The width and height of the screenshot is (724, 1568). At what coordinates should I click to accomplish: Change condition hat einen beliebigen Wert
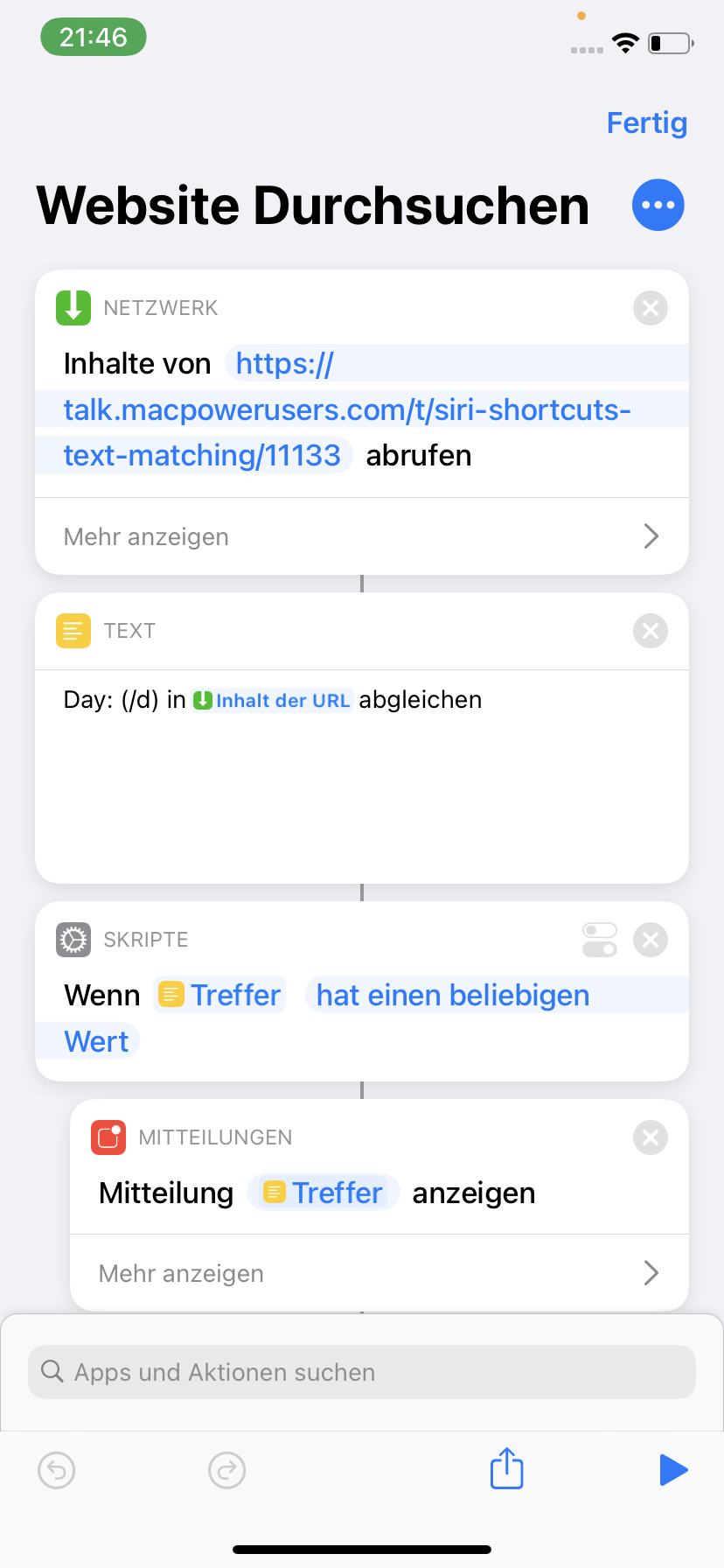click(452, 996)
